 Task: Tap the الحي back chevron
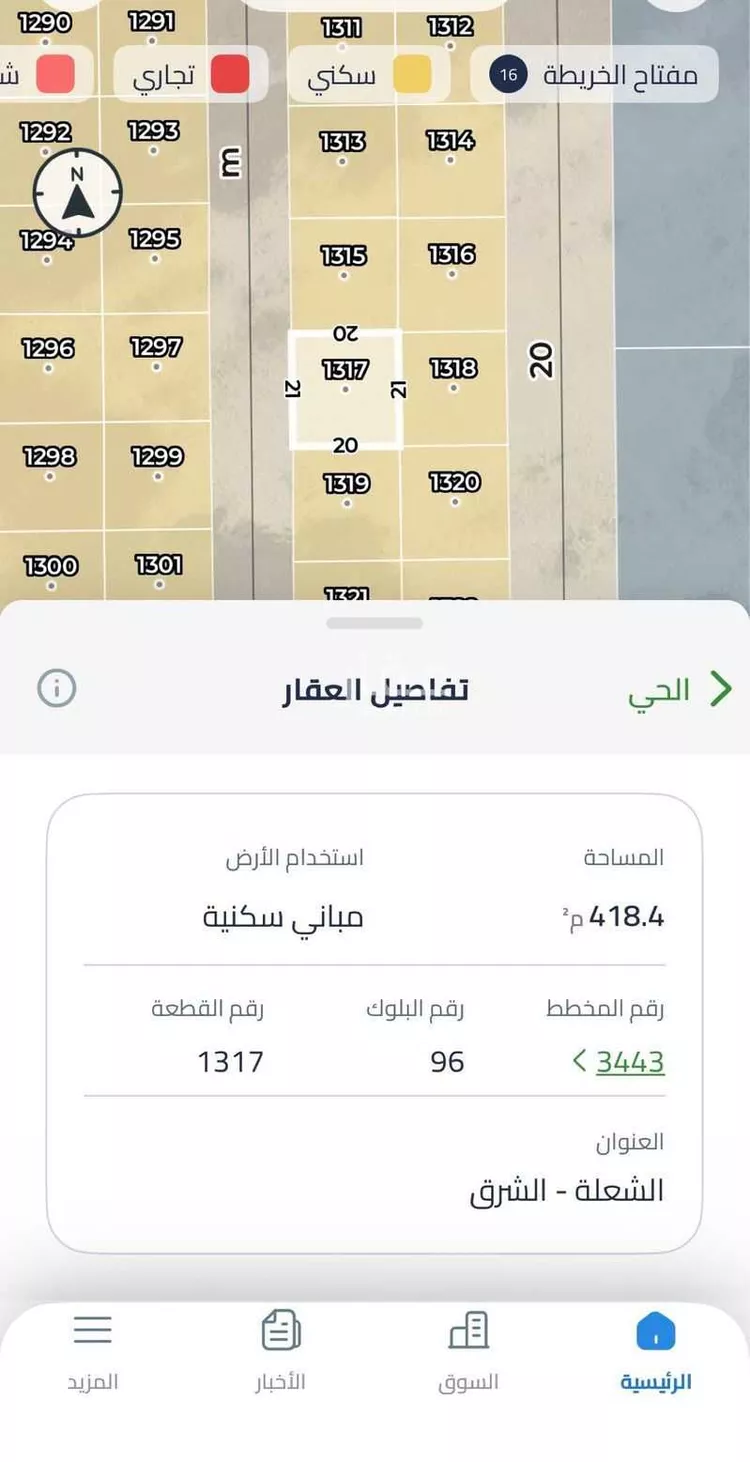click(x=719, y=689)
